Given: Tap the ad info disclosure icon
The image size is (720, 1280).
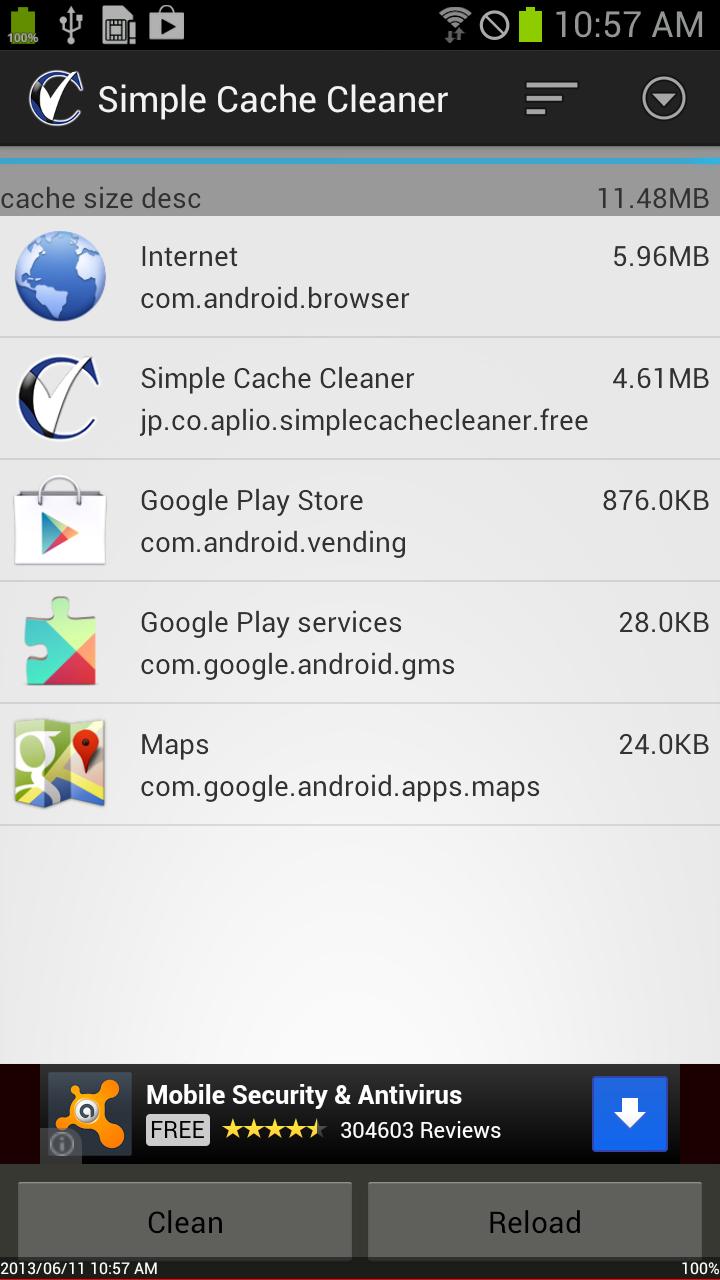Looking at the screenshot, I should point(61,1146).
